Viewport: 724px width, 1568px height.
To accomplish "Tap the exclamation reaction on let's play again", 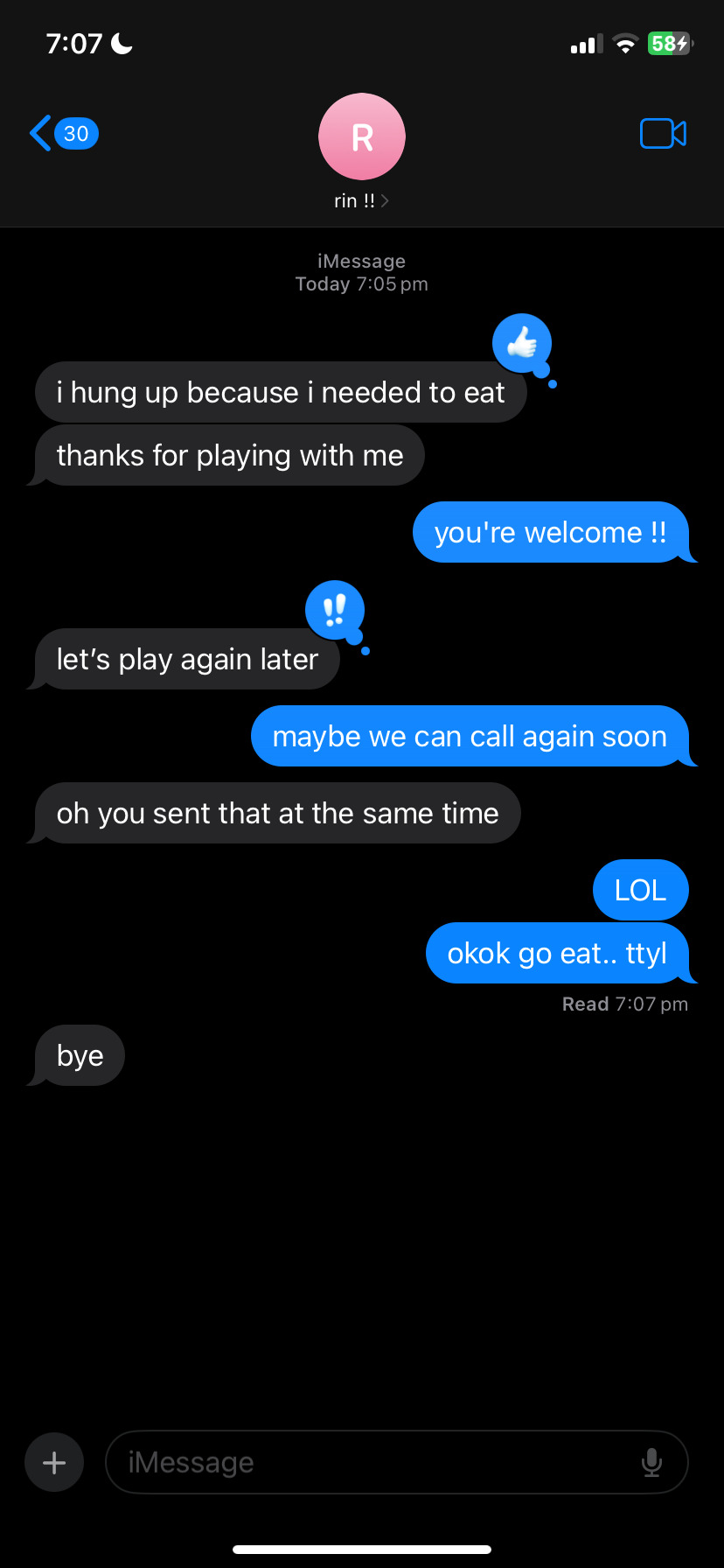I will pyautogui.click(x=334, y=609).
